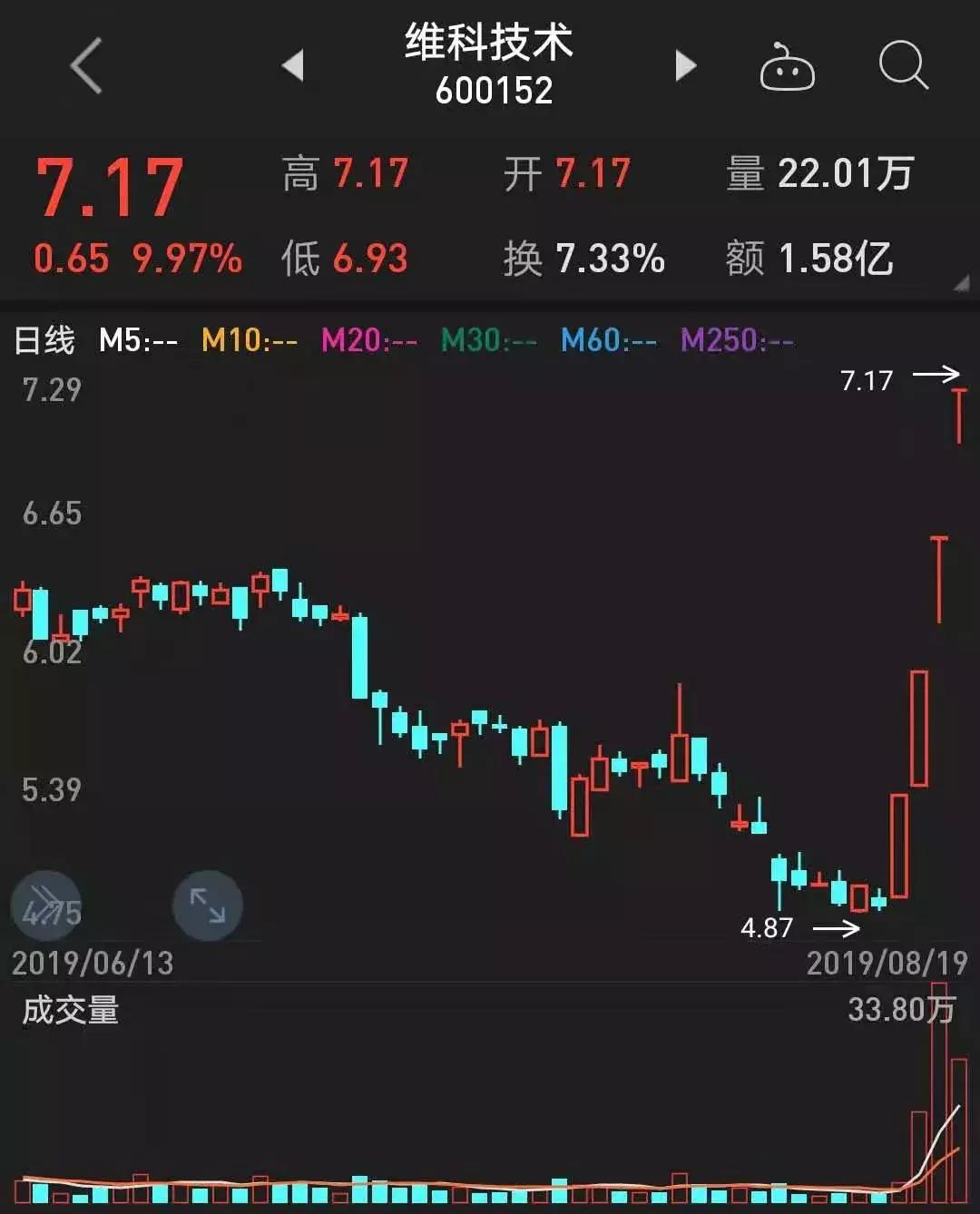This screenshot has height=1214, width=980.
Task: Tap the 9.97% price change figure
Action: click(186, 260)
